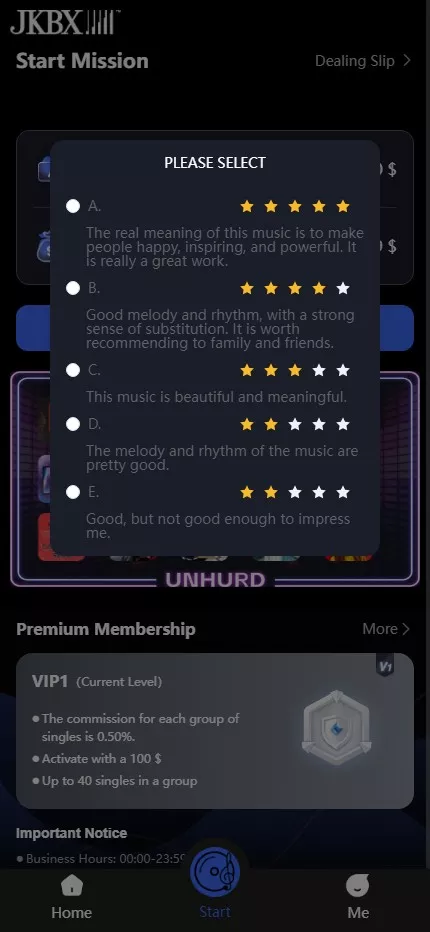Select option D radio button
The height and width of the screenshot is (932, 430).
coord(73,424)
